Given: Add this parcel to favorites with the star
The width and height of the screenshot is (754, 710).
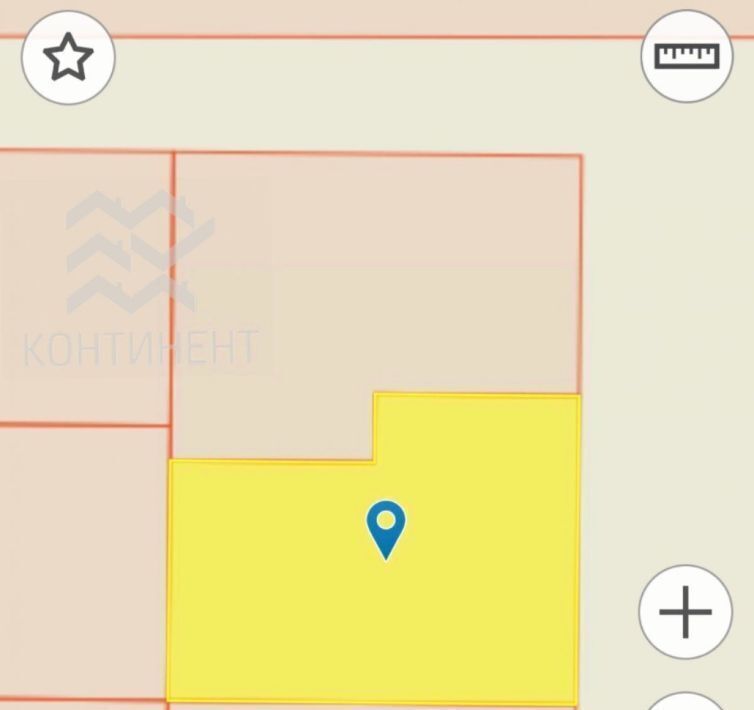Looking at the screenshot, I should [68, 57].
